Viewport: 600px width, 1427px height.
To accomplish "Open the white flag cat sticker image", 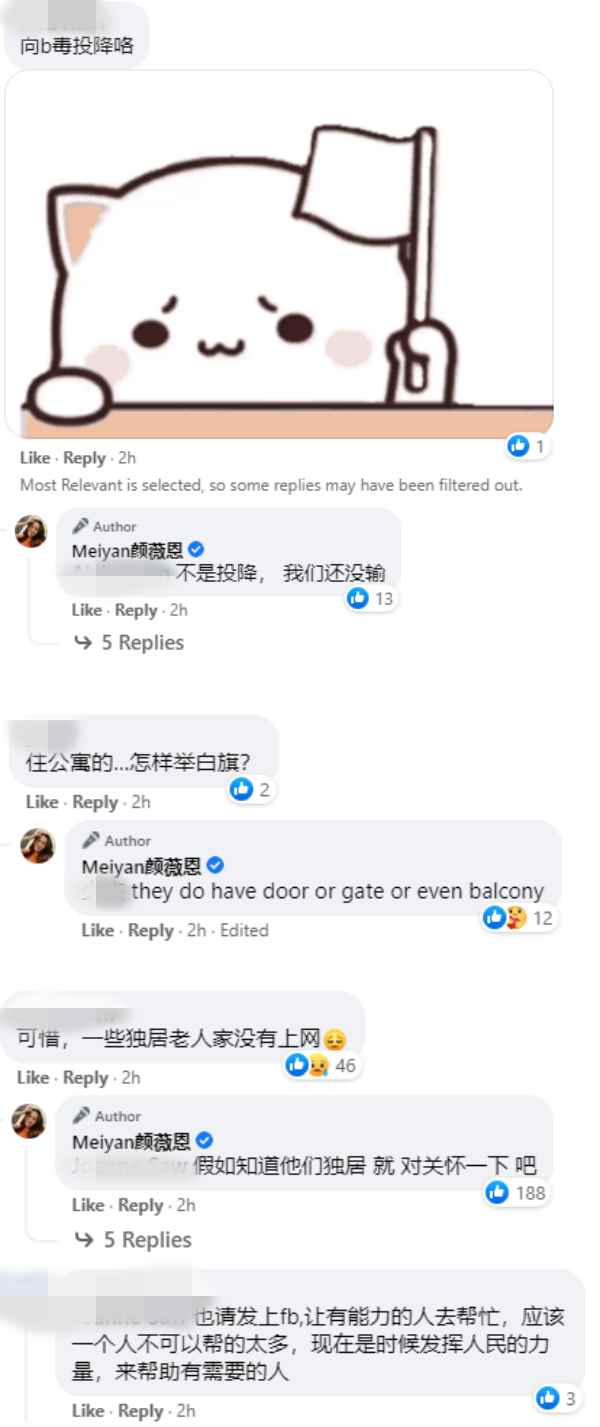I will tap(279, 254).
